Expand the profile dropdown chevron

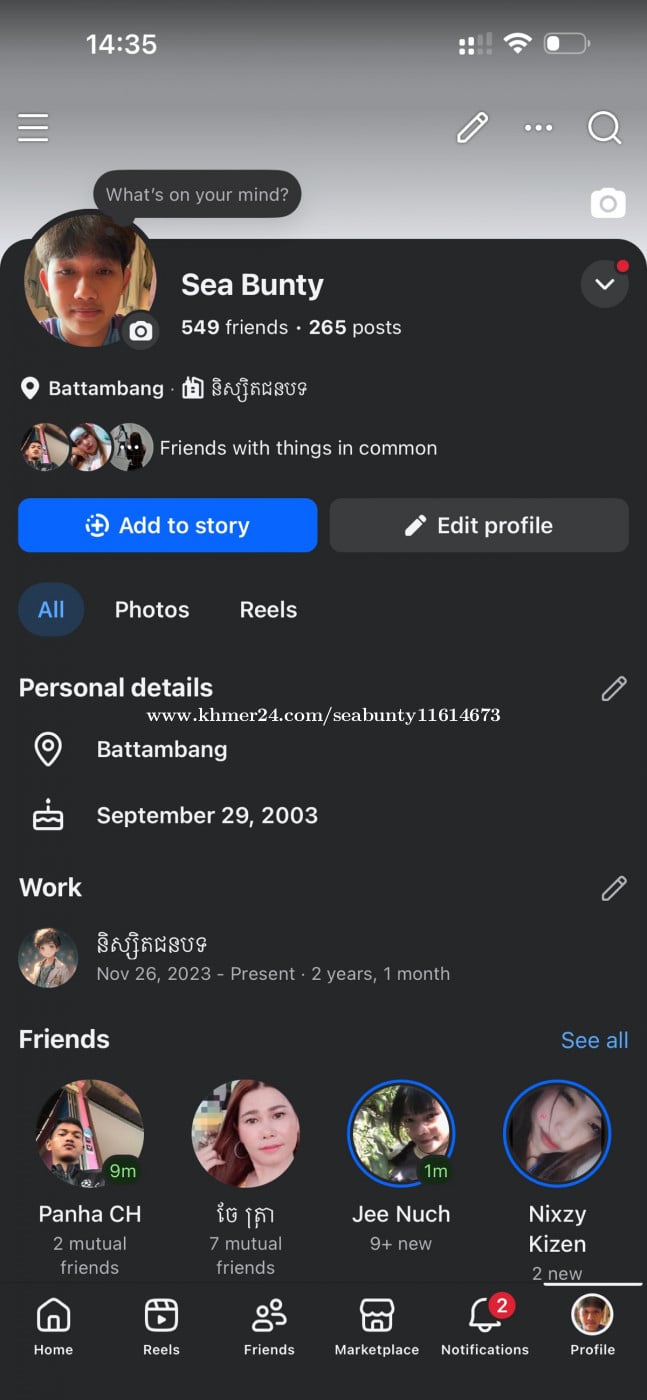[604, 284]
